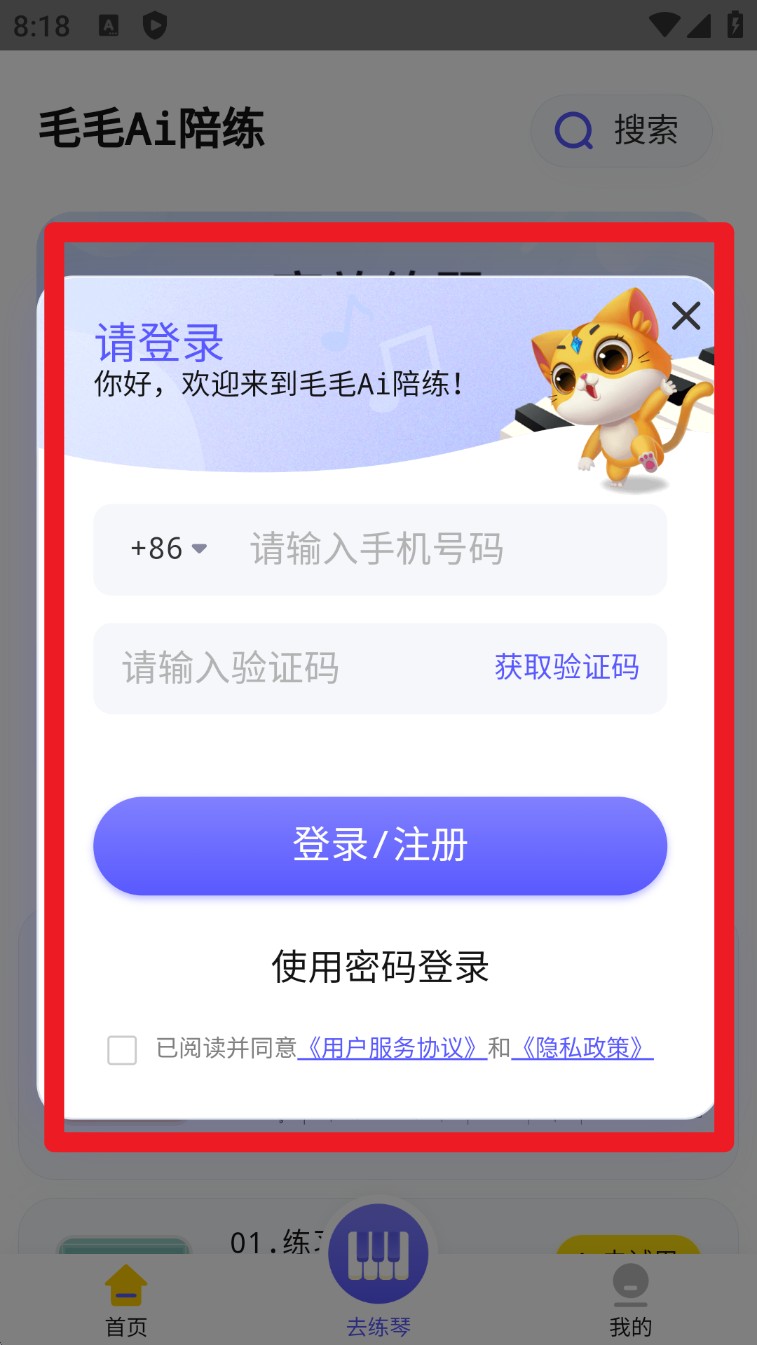
Task: Select a different country calling code
Action: click(168, 548)
